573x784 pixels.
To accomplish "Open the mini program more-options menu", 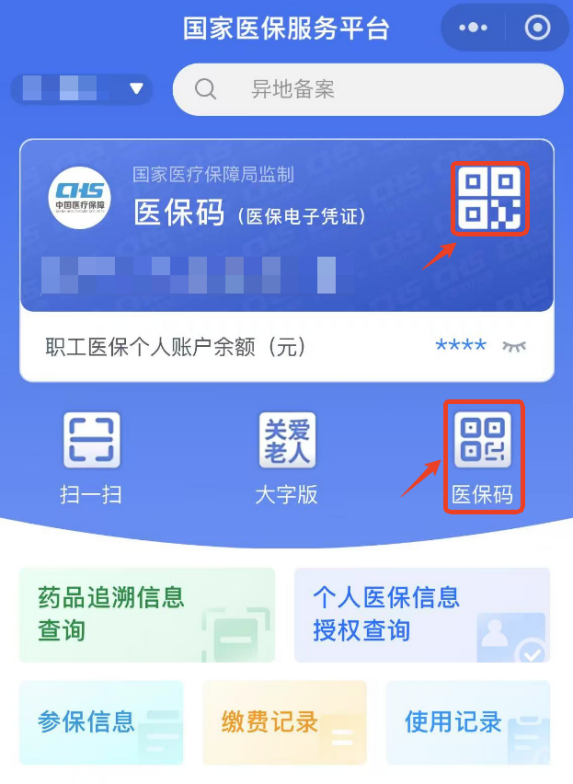I will point(472,28).
